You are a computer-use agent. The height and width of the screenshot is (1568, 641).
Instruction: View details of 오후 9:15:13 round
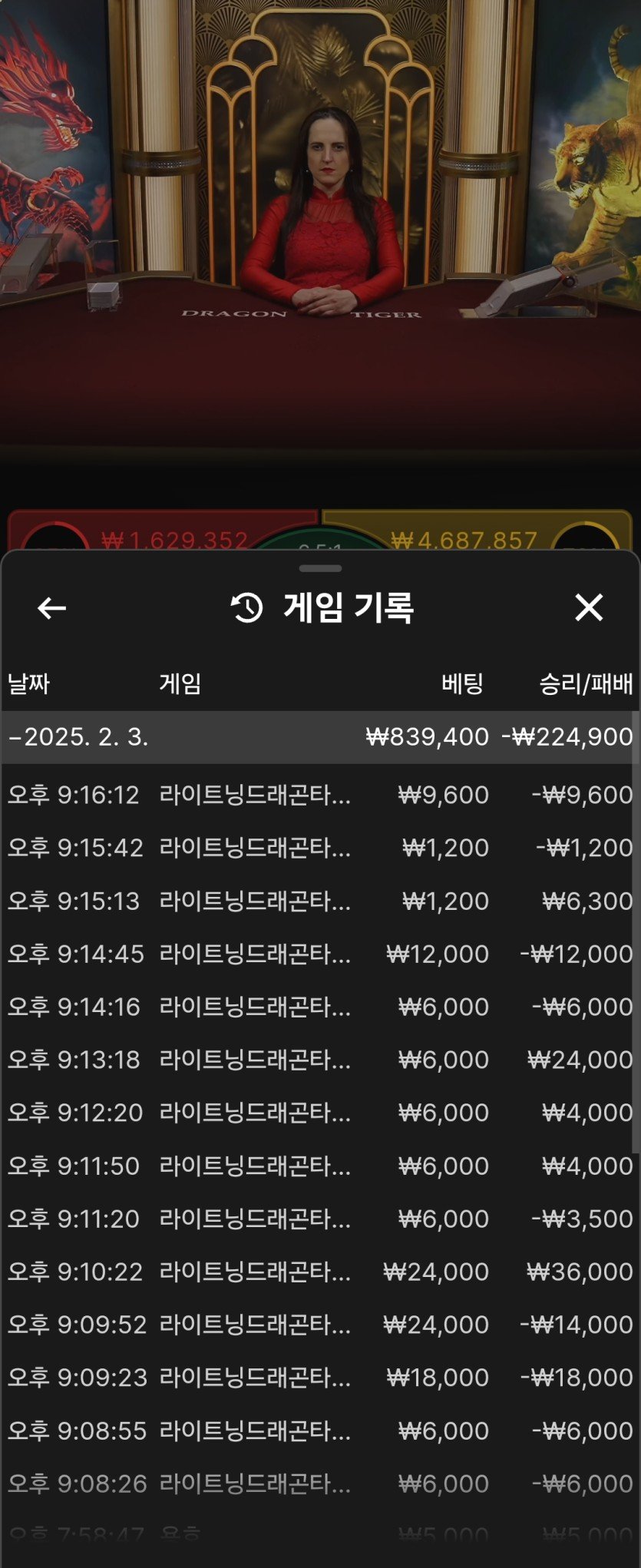pyautogui.click(x=319, y=901)
